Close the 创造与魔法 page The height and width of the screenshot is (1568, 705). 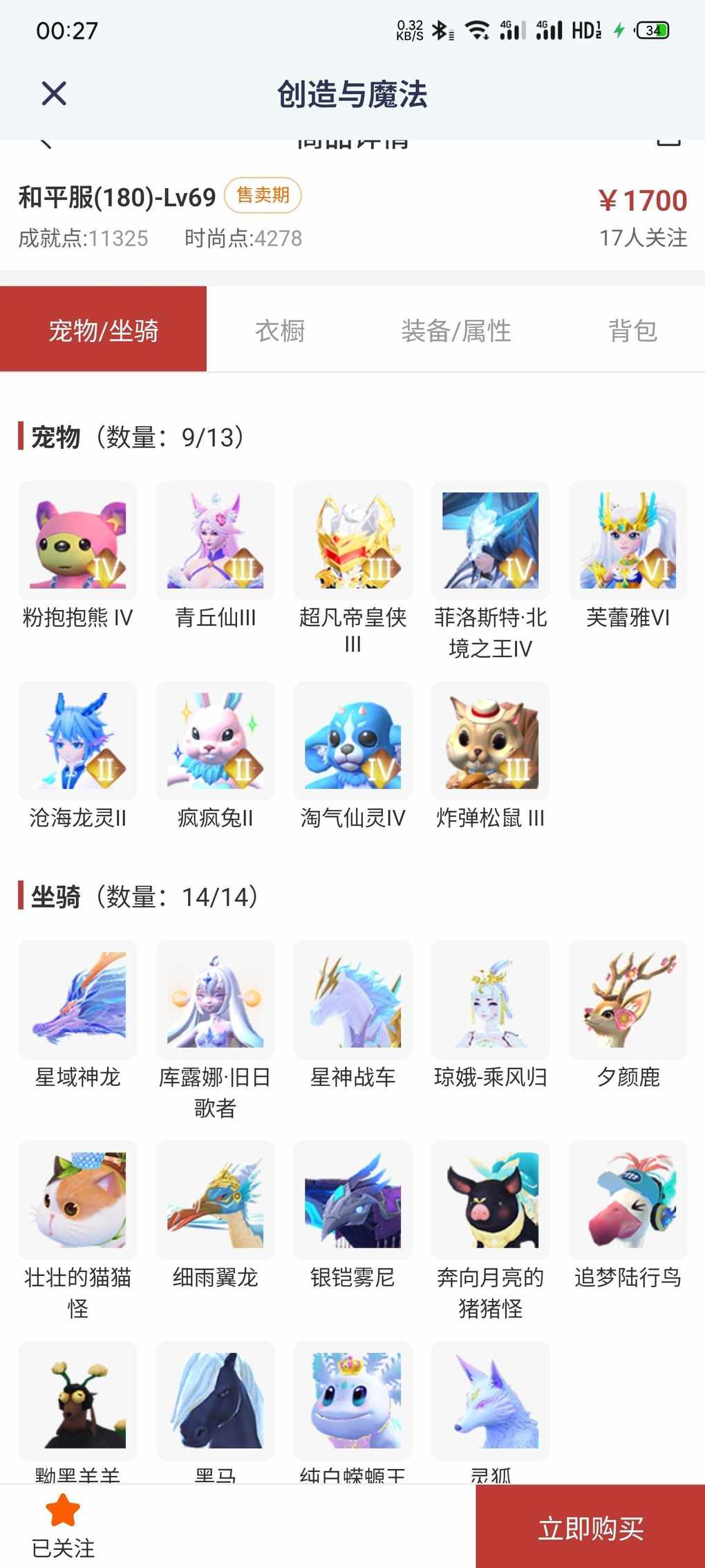point(54,93)
